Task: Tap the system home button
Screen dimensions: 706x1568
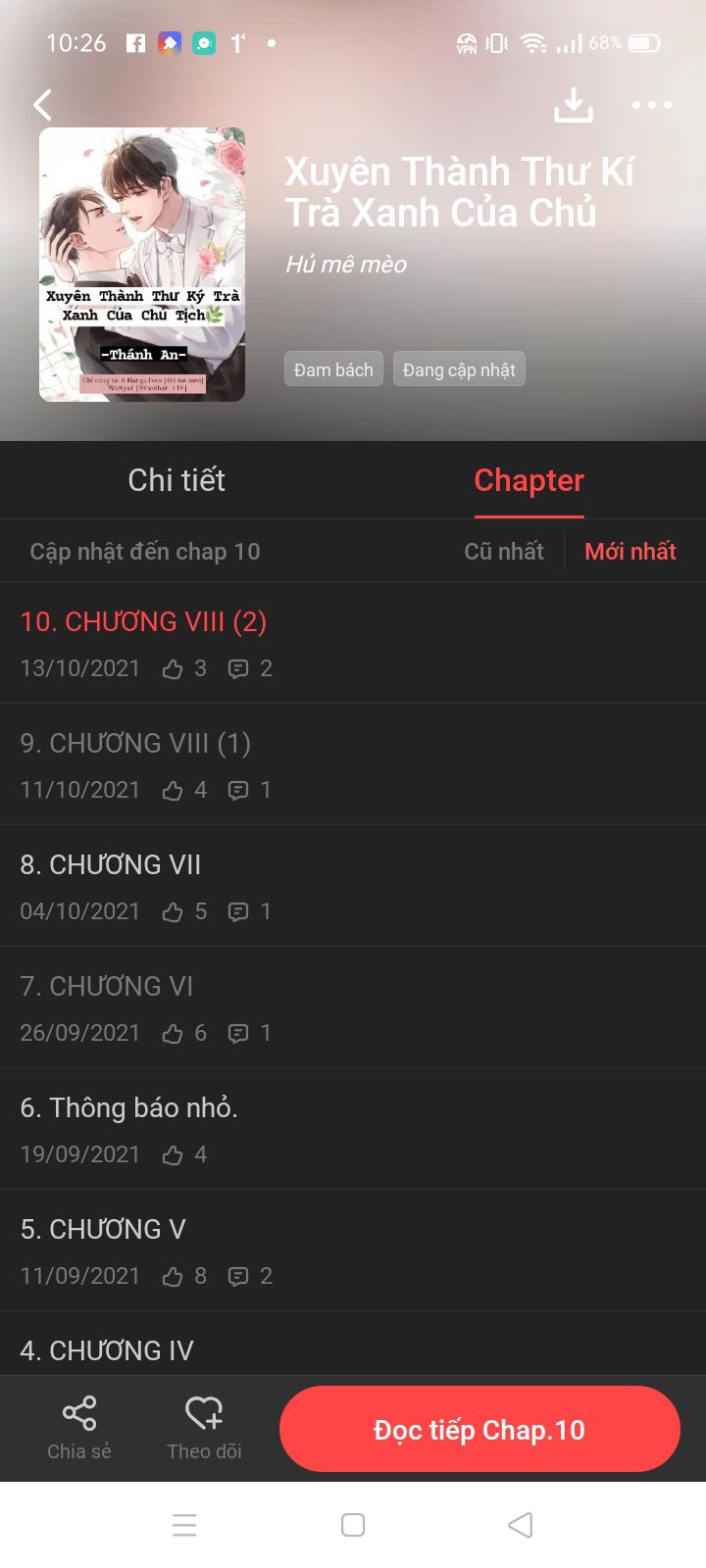Action: click(x=353, y=1525)
